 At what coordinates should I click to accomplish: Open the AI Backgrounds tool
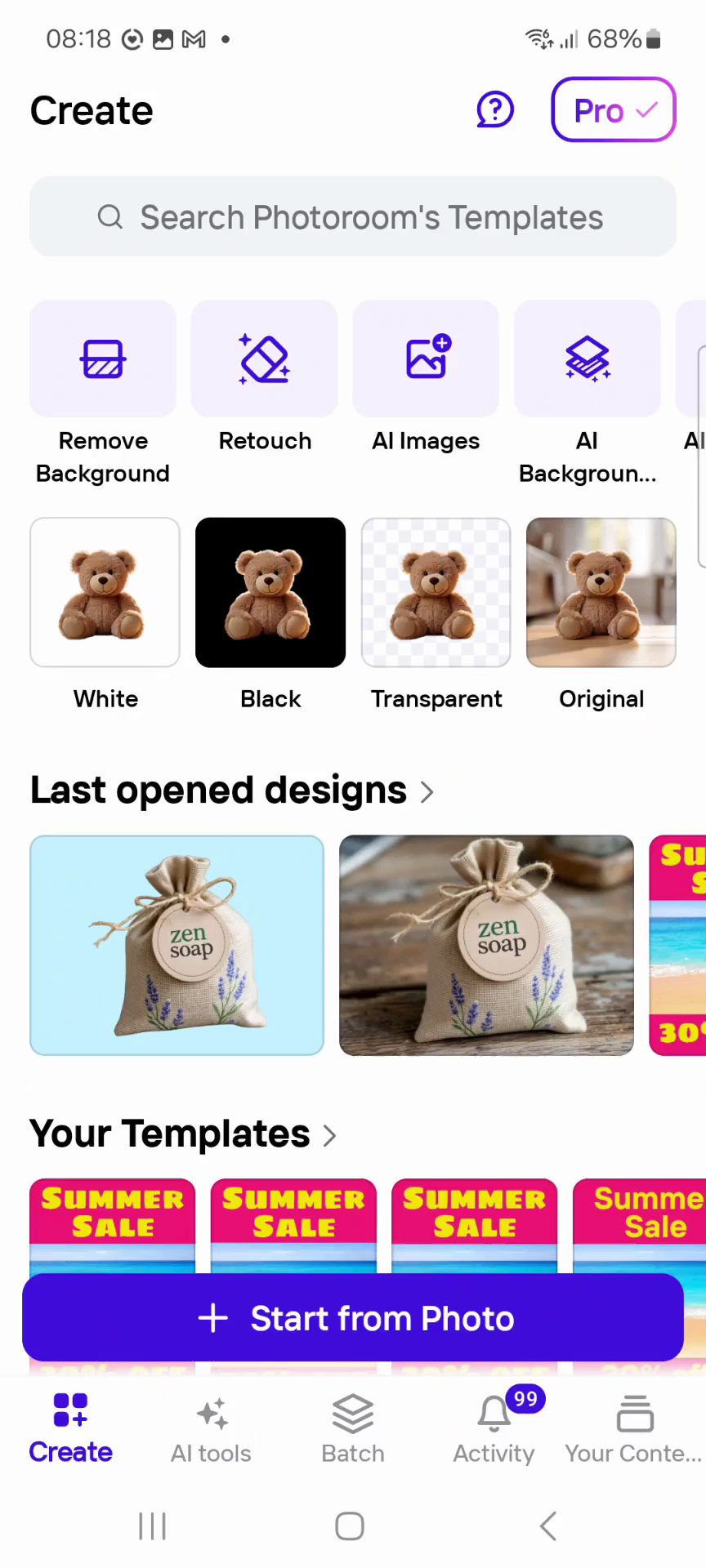pyautogui.click(x=587, y=360)
